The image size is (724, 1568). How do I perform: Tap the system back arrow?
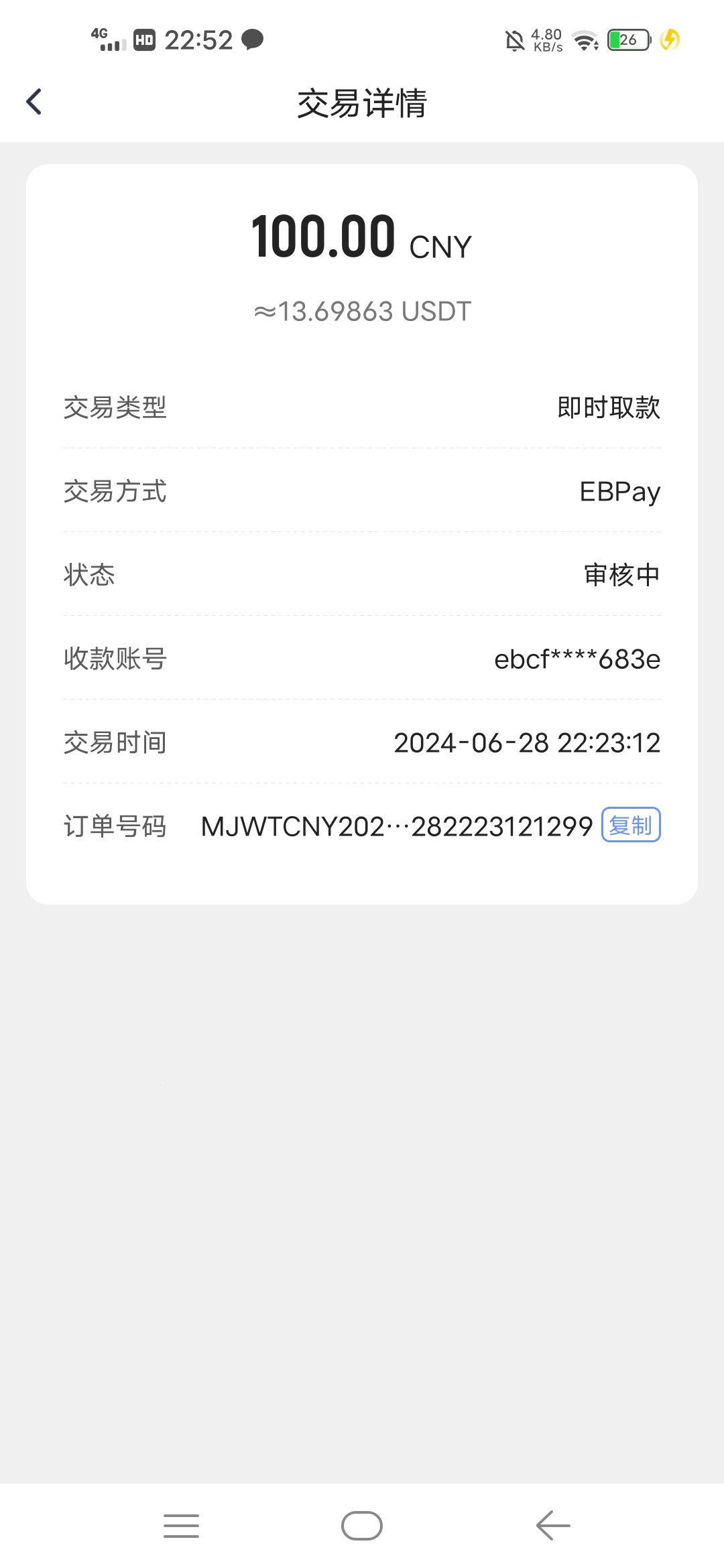pos(553,1526)
